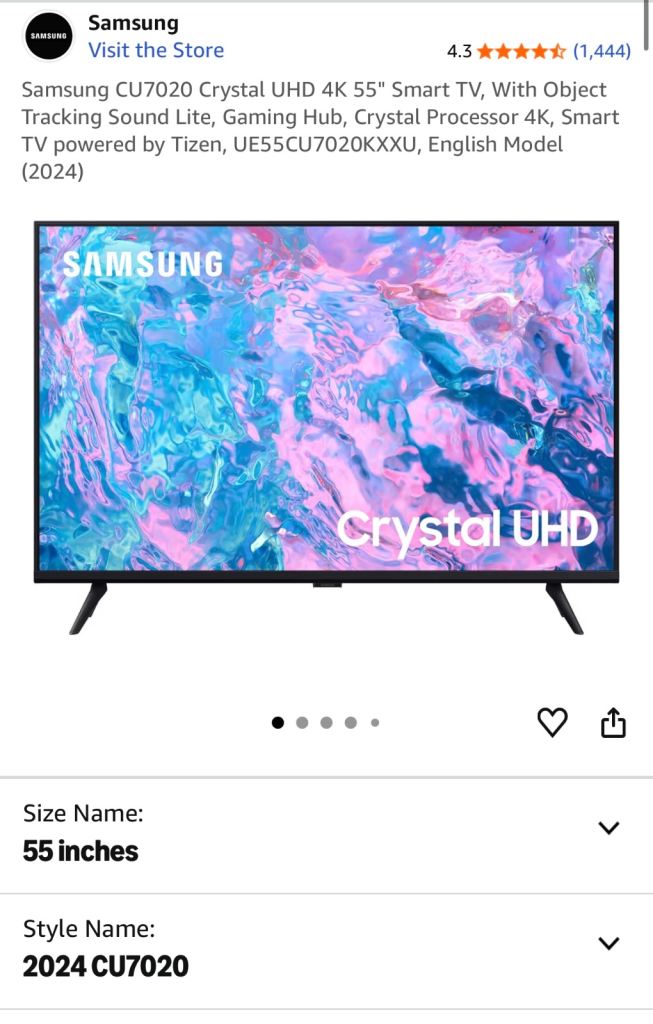Image resolution: width=653 pixels, height=1024 pixels.
Task: Add the TV to your wish list
Action: (552, 722)
